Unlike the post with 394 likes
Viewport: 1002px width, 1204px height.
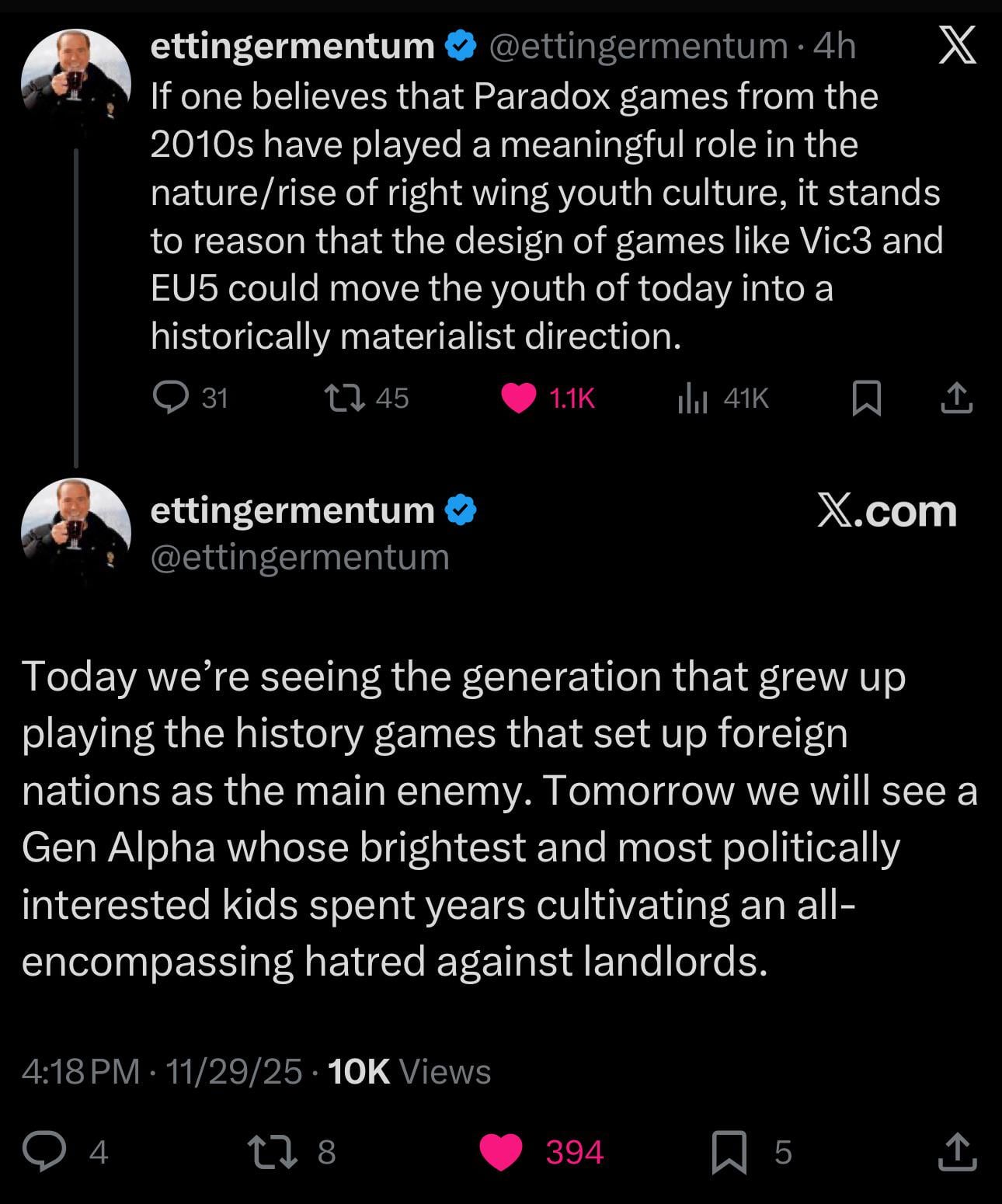[x=501, y=1151]
